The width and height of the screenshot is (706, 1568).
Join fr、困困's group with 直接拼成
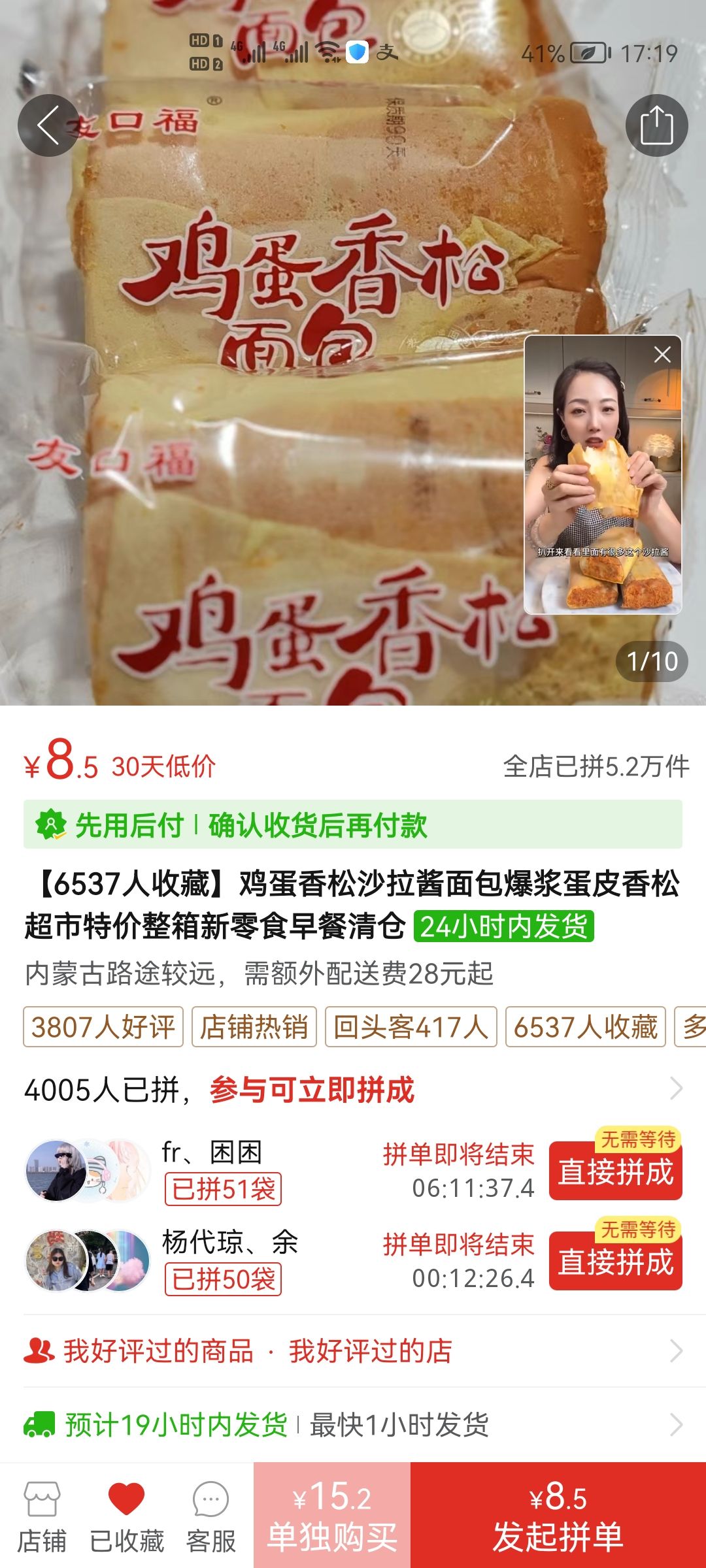(x=615, y=1171)
